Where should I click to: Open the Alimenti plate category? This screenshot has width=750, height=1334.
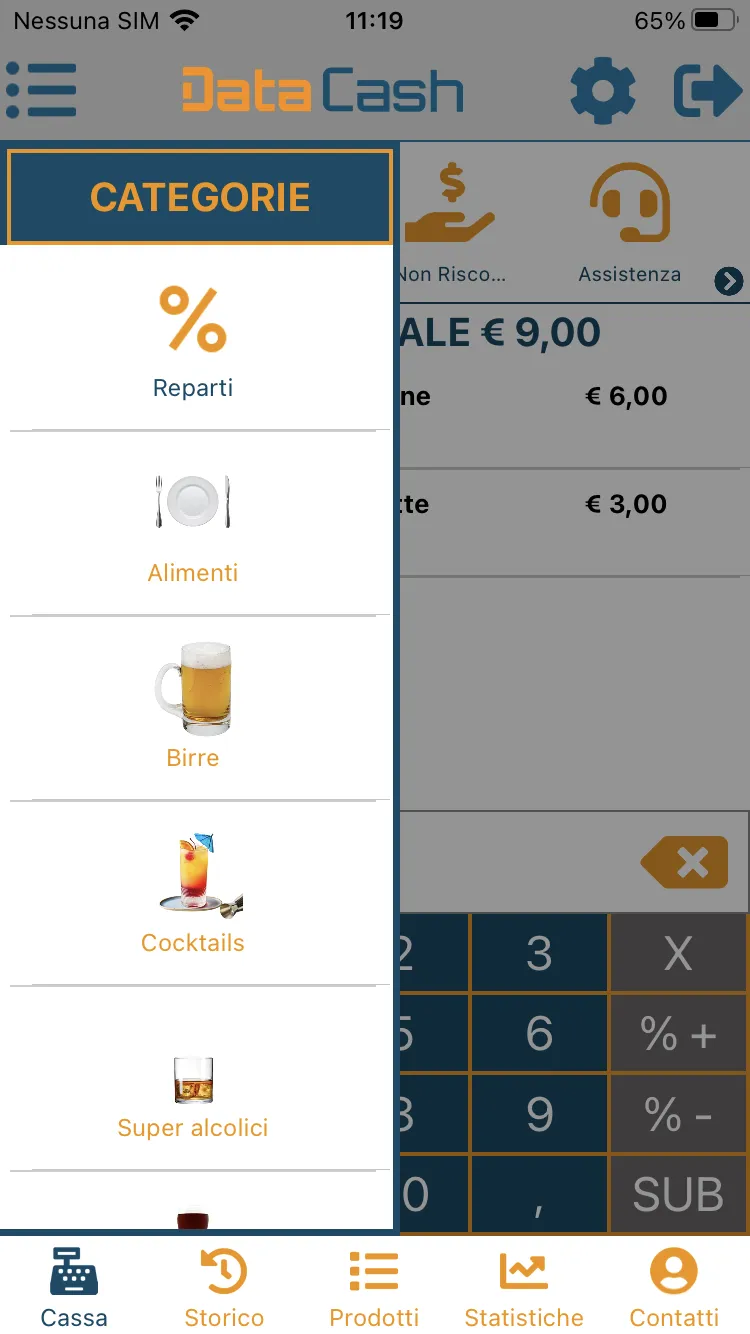192,500
